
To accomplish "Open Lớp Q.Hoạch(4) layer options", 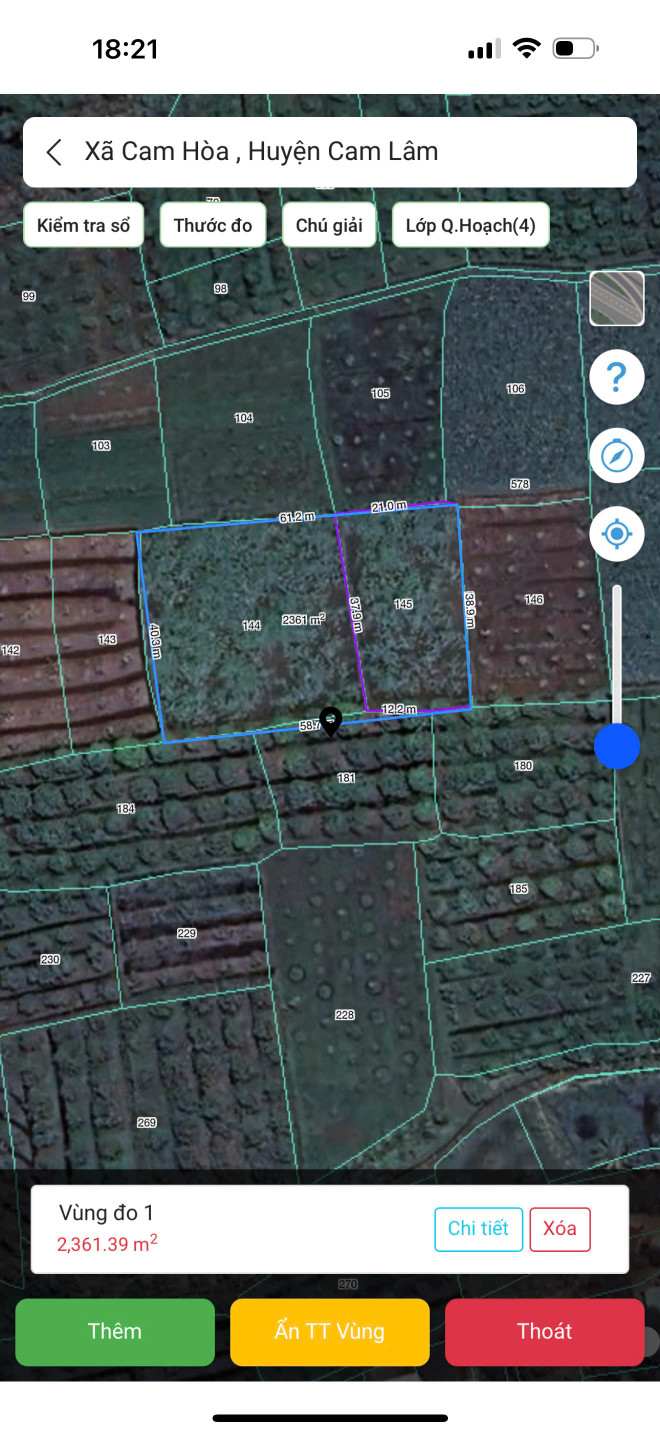I will [x=470, y=225].
